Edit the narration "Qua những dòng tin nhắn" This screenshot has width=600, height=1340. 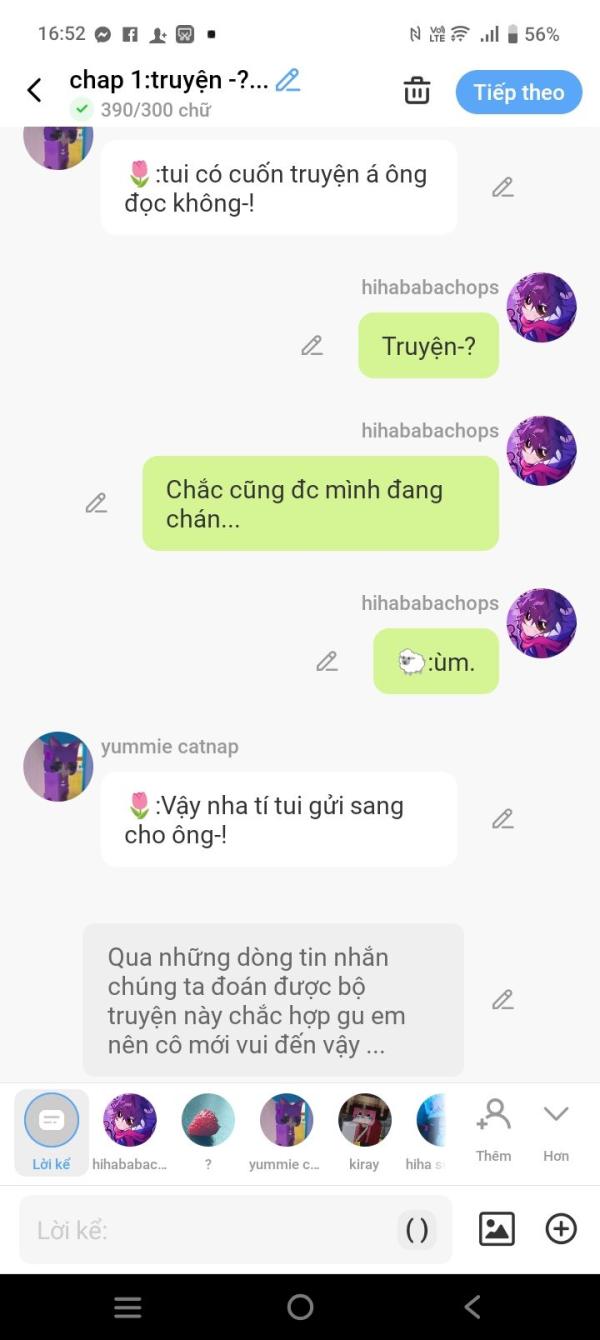(502, 1000)
